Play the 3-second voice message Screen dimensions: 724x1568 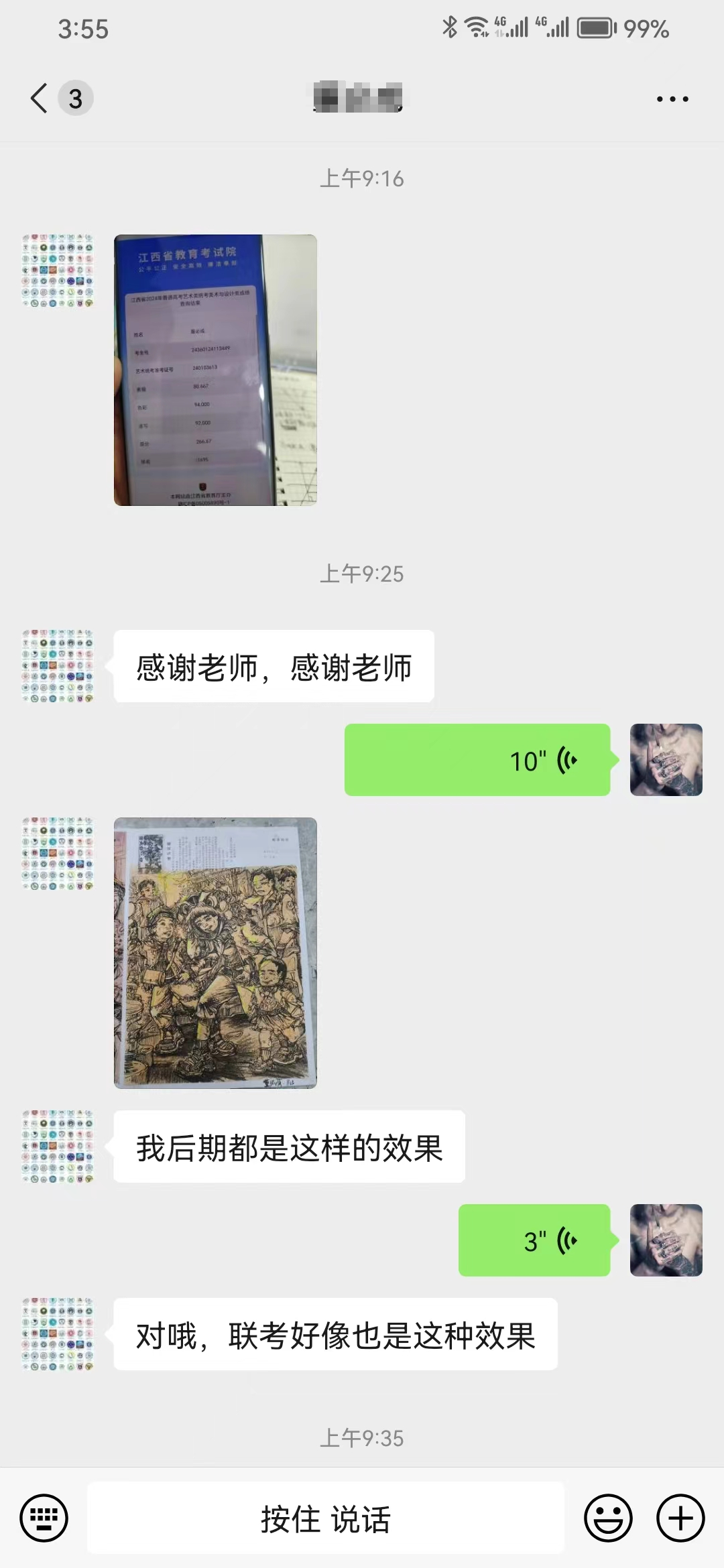[534, 1240]
